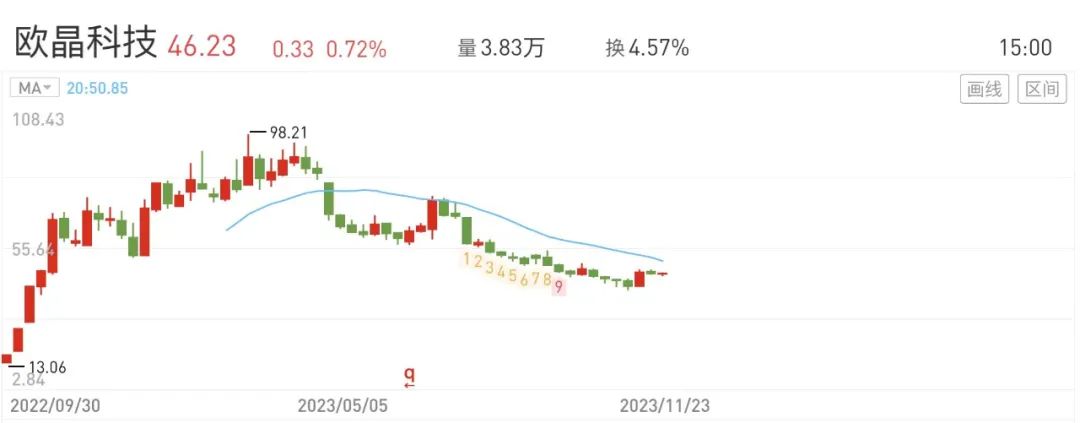1080x423 pixels.
Task: Open the 区间 range statistics button
Action: pyautogui.click(x=1041, y=89)
